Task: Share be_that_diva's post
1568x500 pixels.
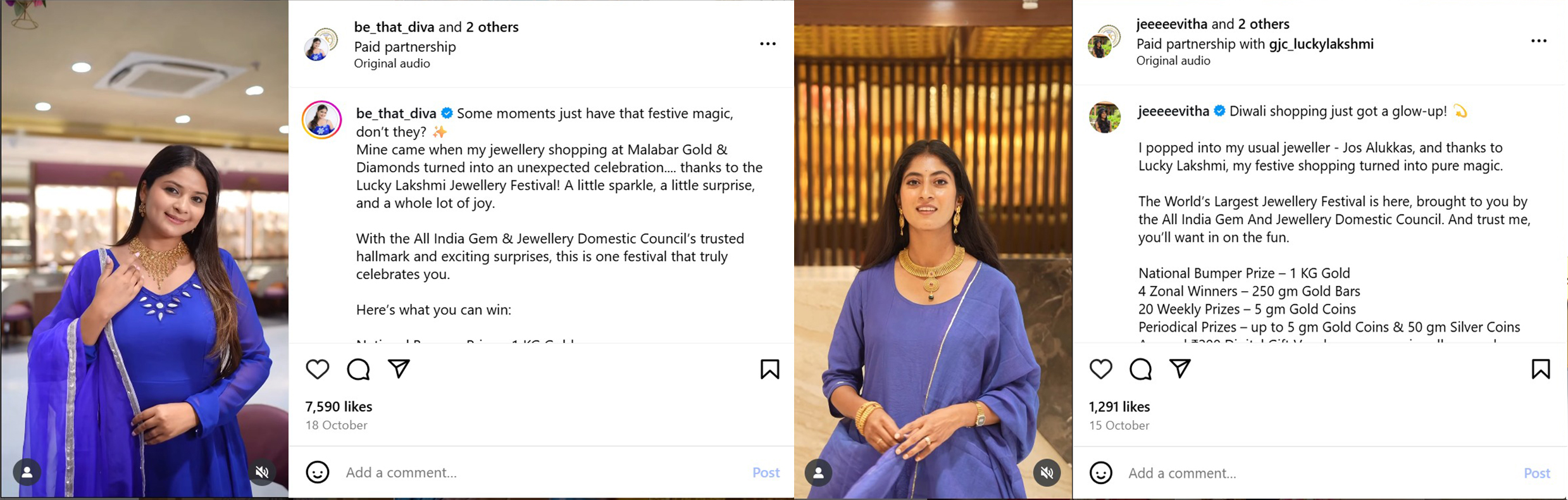Action: point(399,368)
